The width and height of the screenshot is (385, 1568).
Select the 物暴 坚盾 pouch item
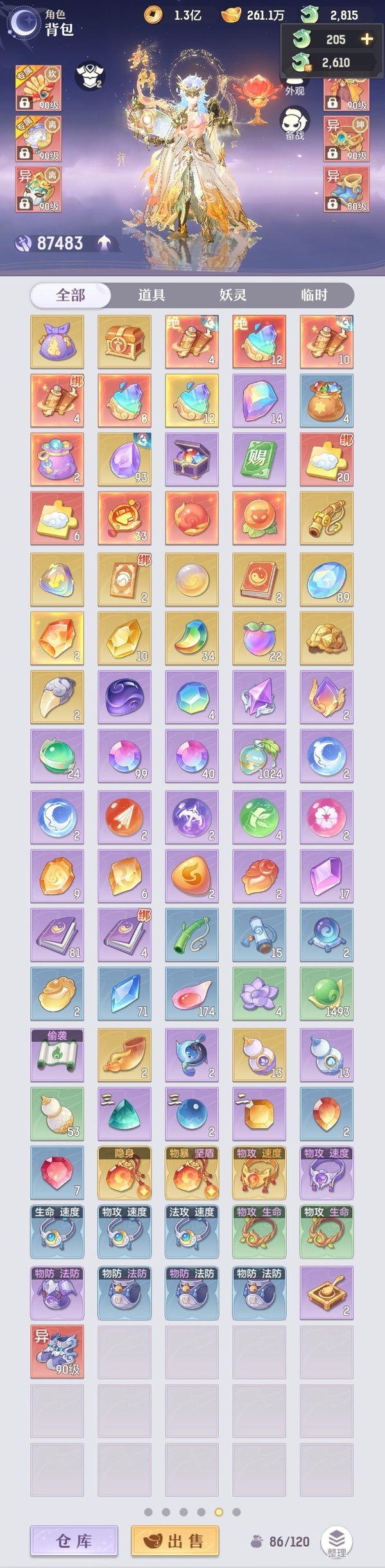point(192,1173)
